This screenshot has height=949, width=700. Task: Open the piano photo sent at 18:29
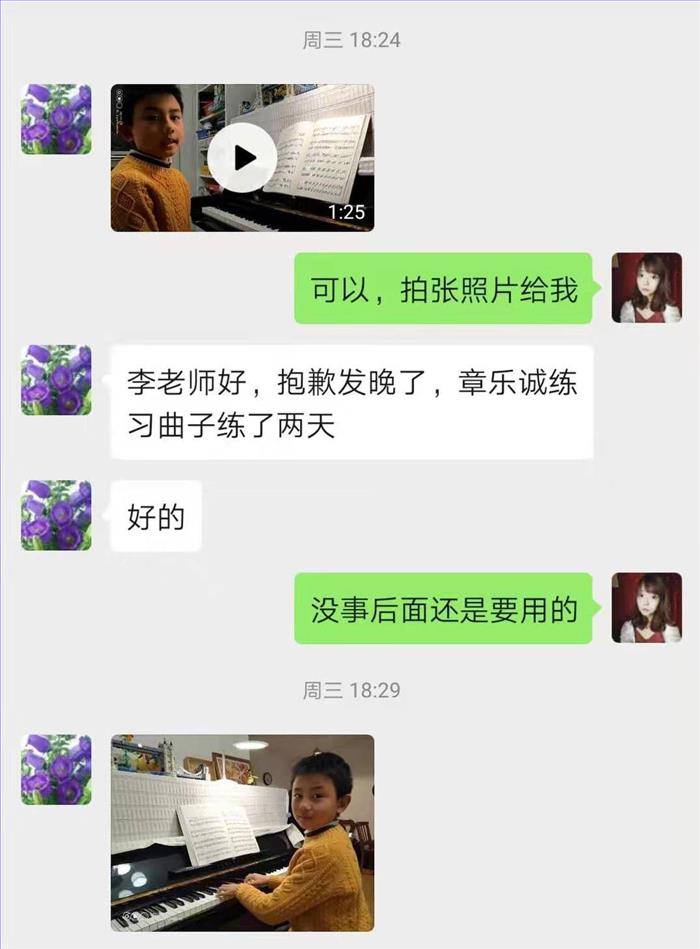(242, 832)
